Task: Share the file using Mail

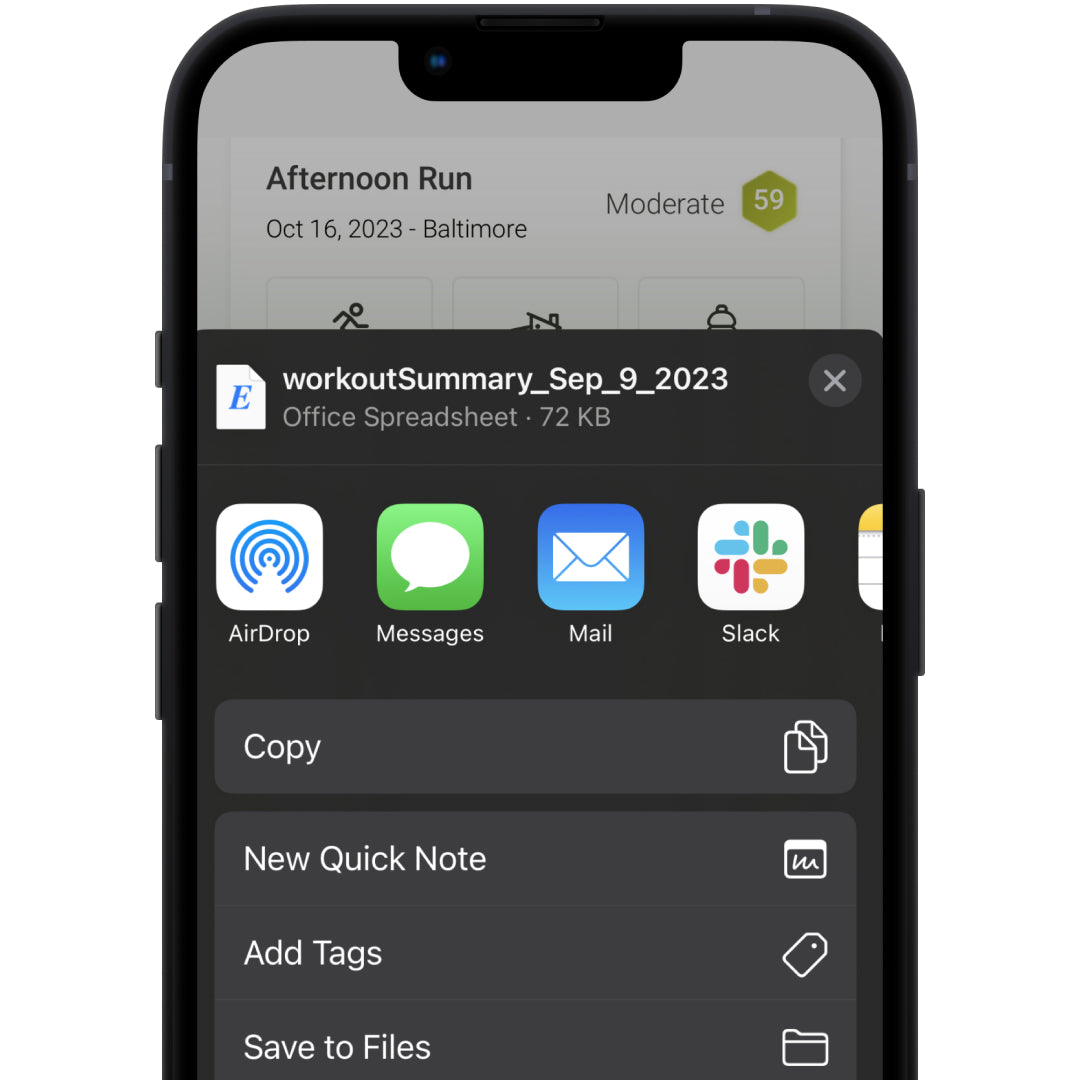Action: [590, 557]
